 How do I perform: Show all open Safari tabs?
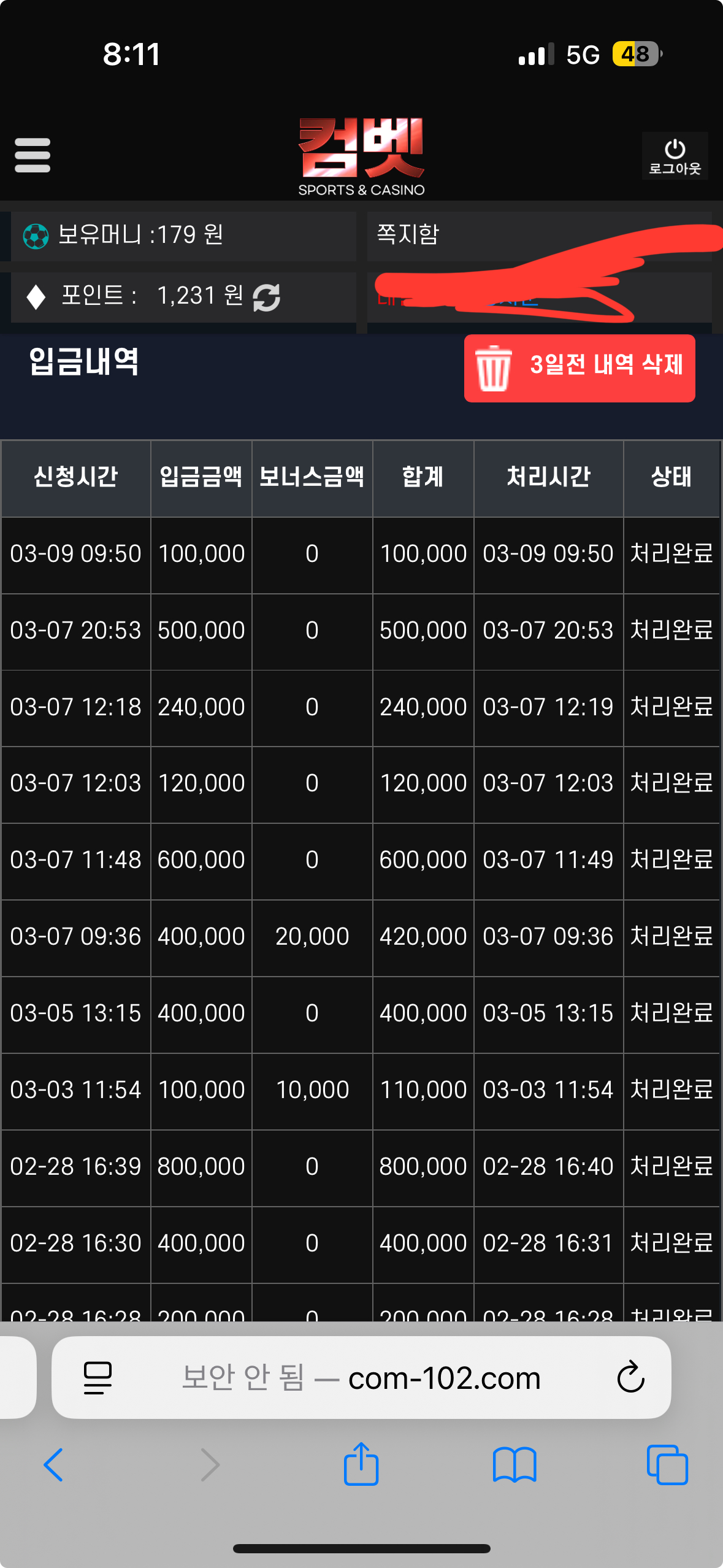click(x=667, y=1465)
